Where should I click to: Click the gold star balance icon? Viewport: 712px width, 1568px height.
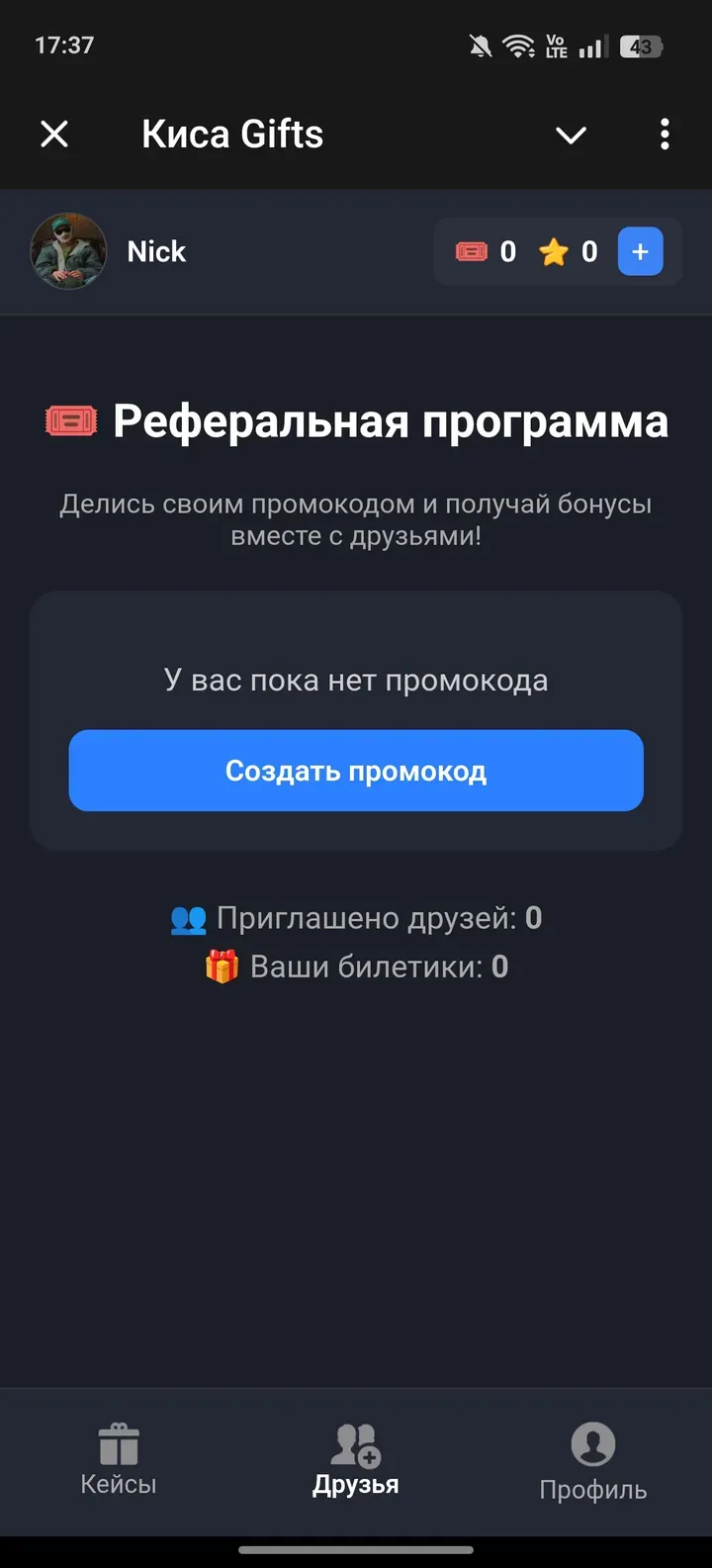click(x=555, y=251)
